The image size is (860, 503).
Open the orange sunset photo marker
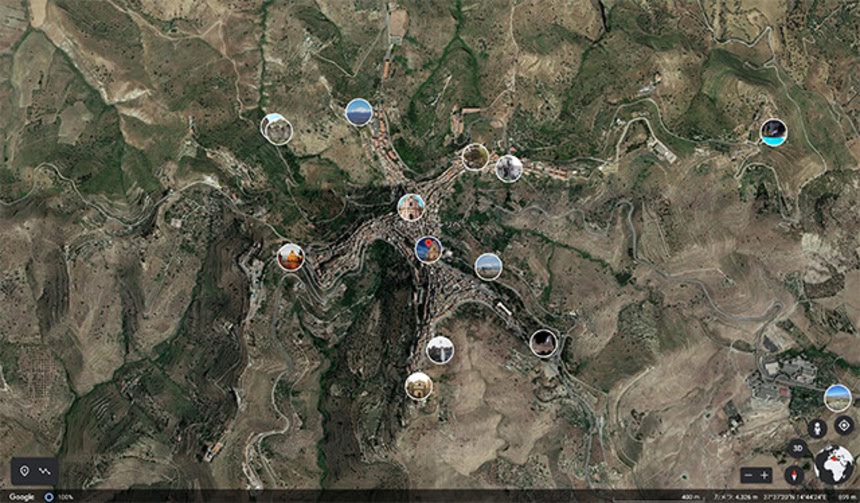point(290,257)
